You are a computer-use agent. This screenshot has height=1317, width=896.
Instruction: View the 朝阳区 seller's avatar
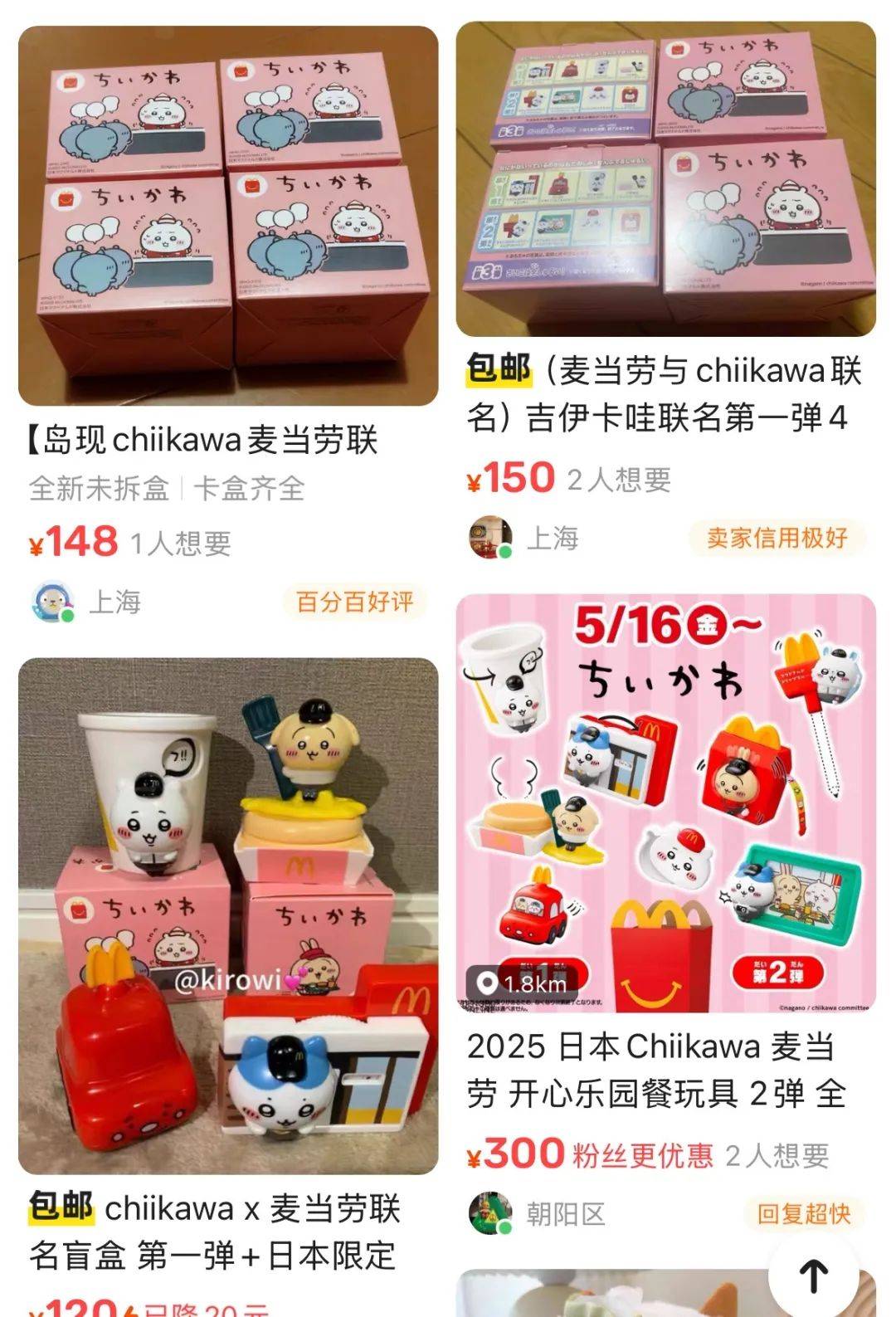click(489, 1213)
